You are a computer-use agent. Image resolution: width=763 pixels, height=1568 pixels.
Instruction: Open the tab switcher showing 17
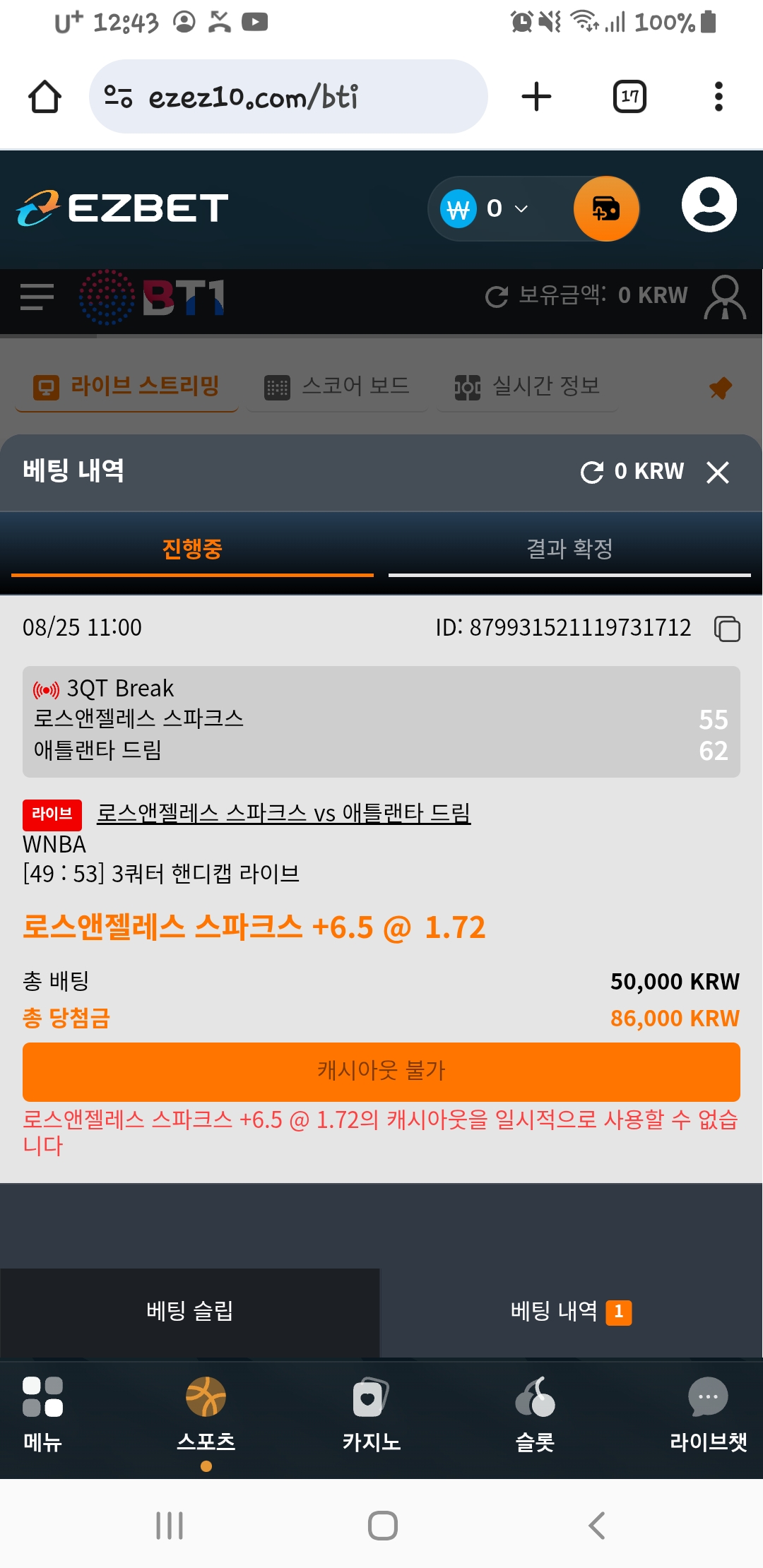(629, 97)
